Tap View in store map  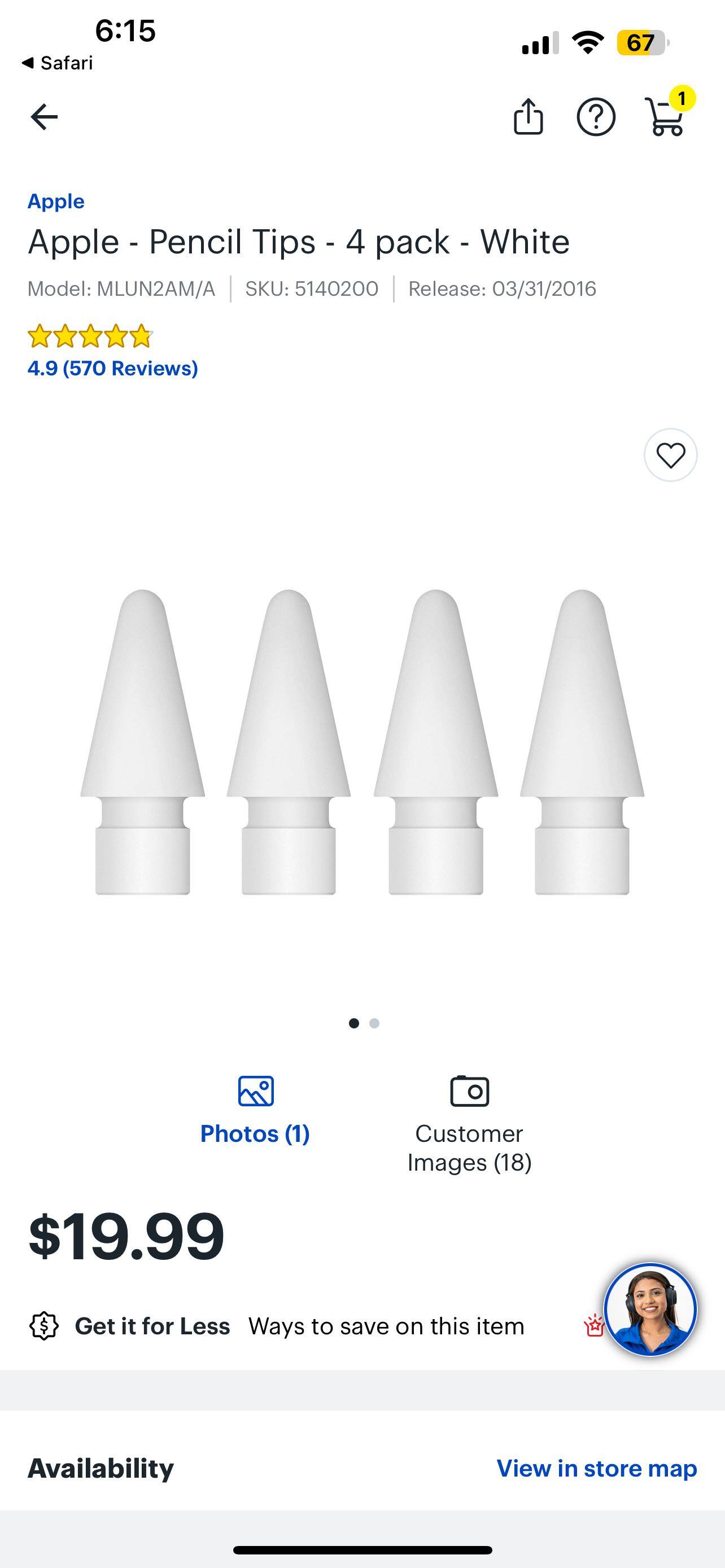pos(597,1468)
